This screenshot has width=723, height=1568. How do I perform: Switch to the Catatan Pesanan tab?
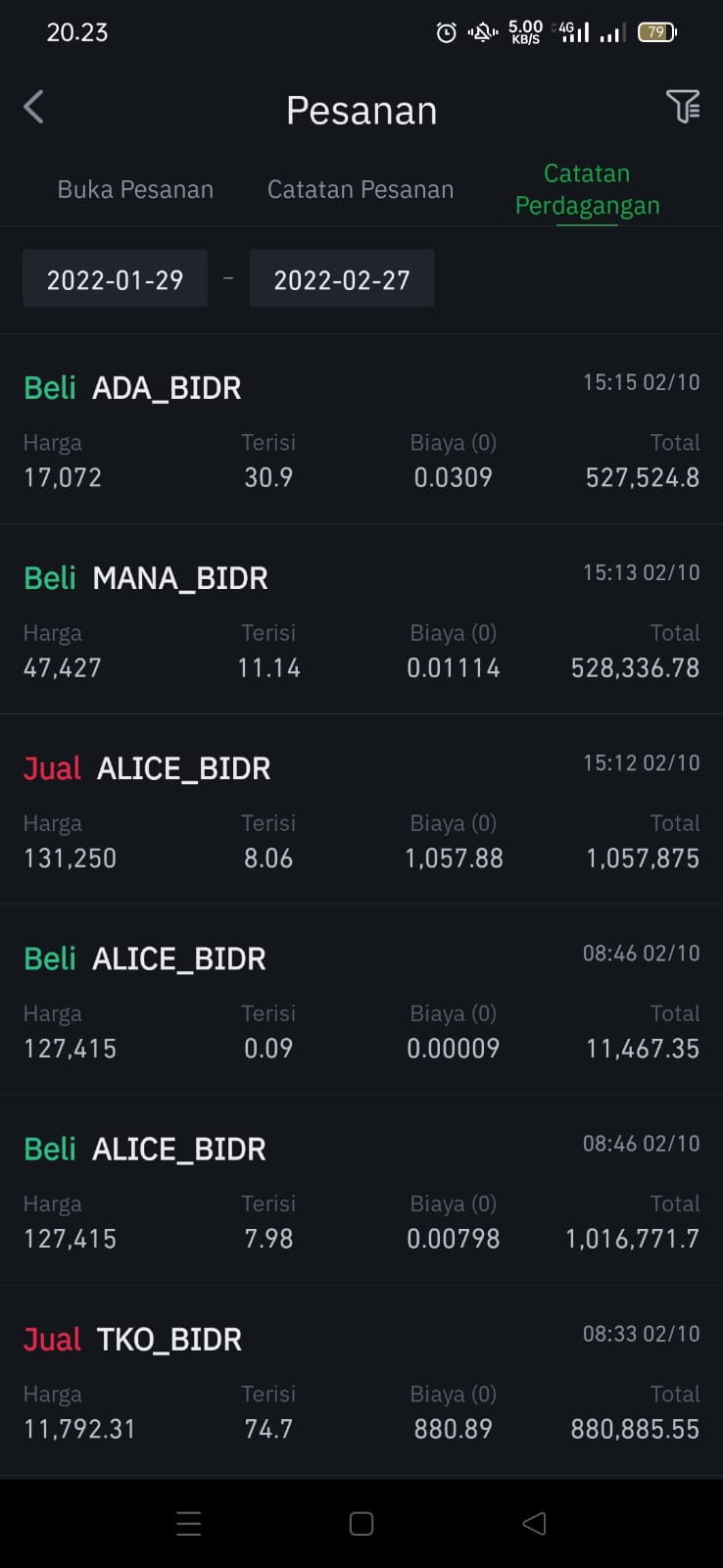(361, 189)
